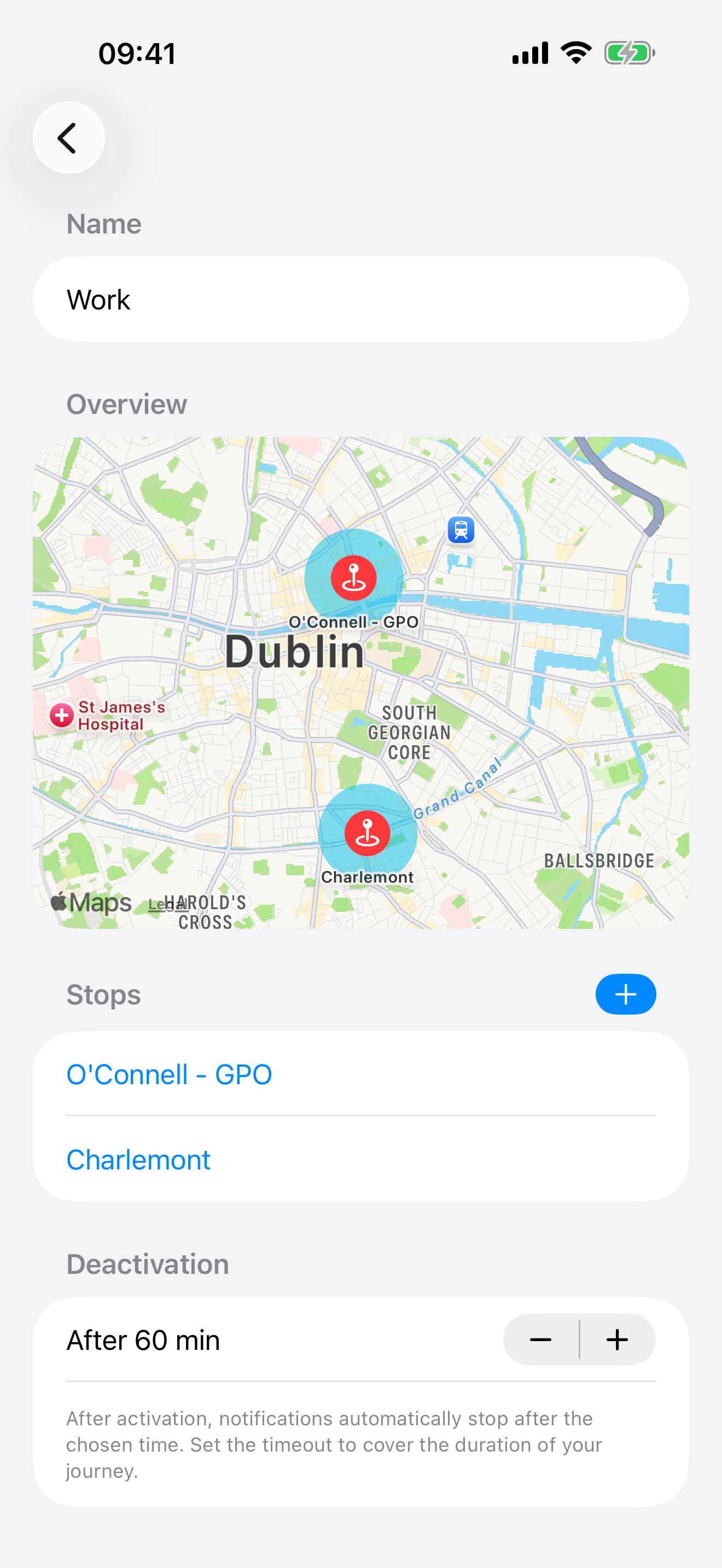Open the Legal link on the map
Viewport: 722px width, 1568px height.
[160, 905]
